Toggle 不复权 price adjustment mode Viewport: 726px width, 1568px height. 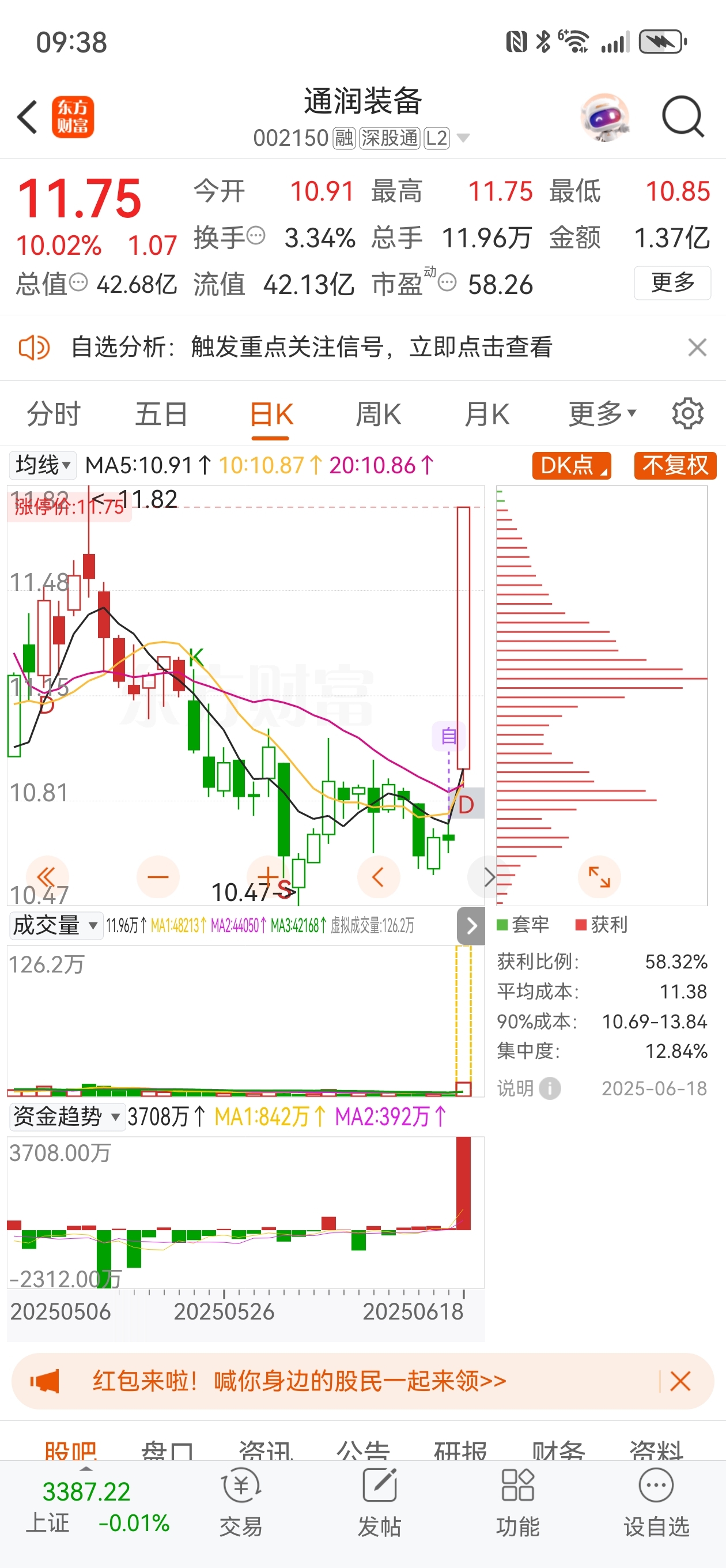(674, 466)
